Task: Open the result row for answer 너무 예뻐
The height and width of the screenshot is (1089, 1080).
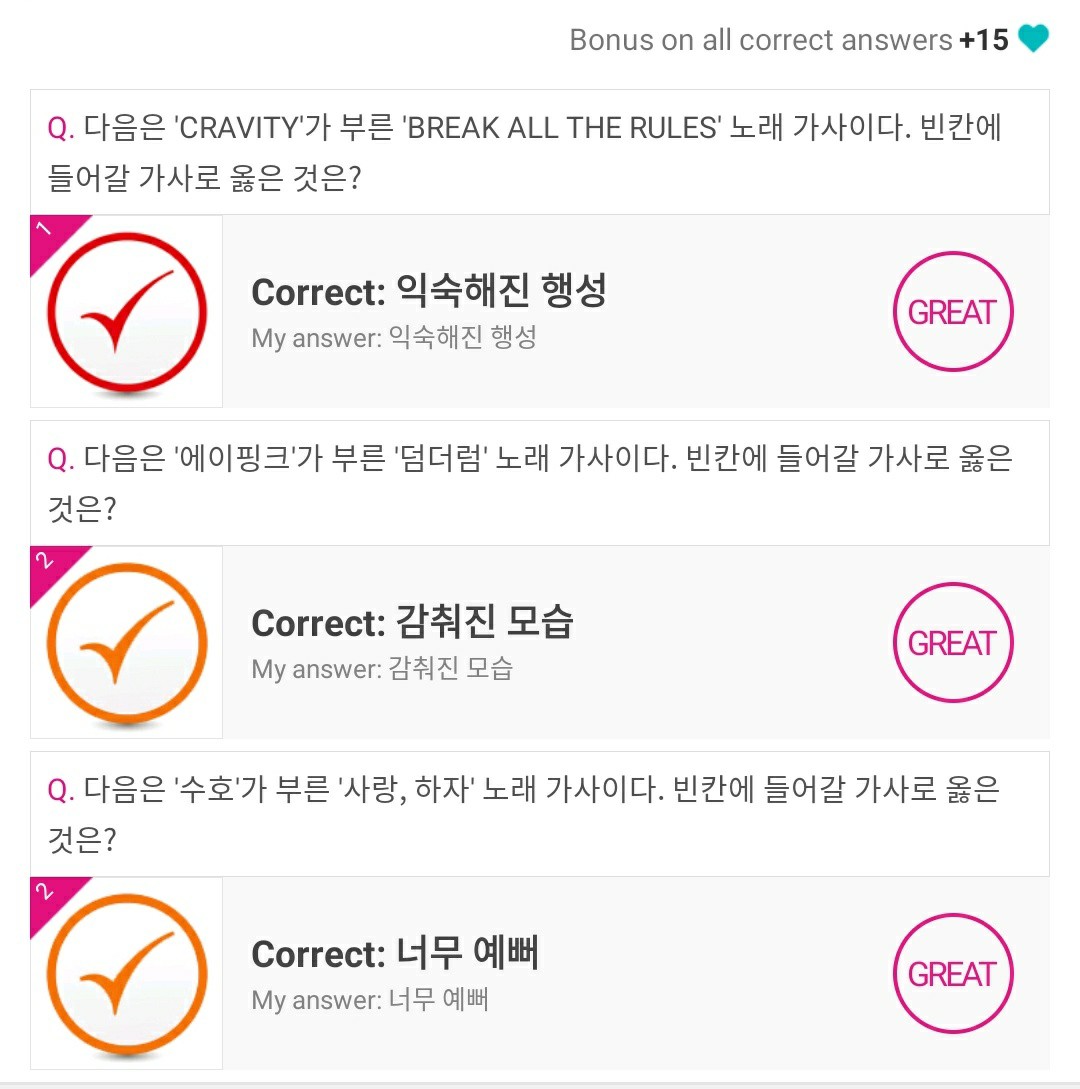Action: pyautogui.click(x=540, y=974)
